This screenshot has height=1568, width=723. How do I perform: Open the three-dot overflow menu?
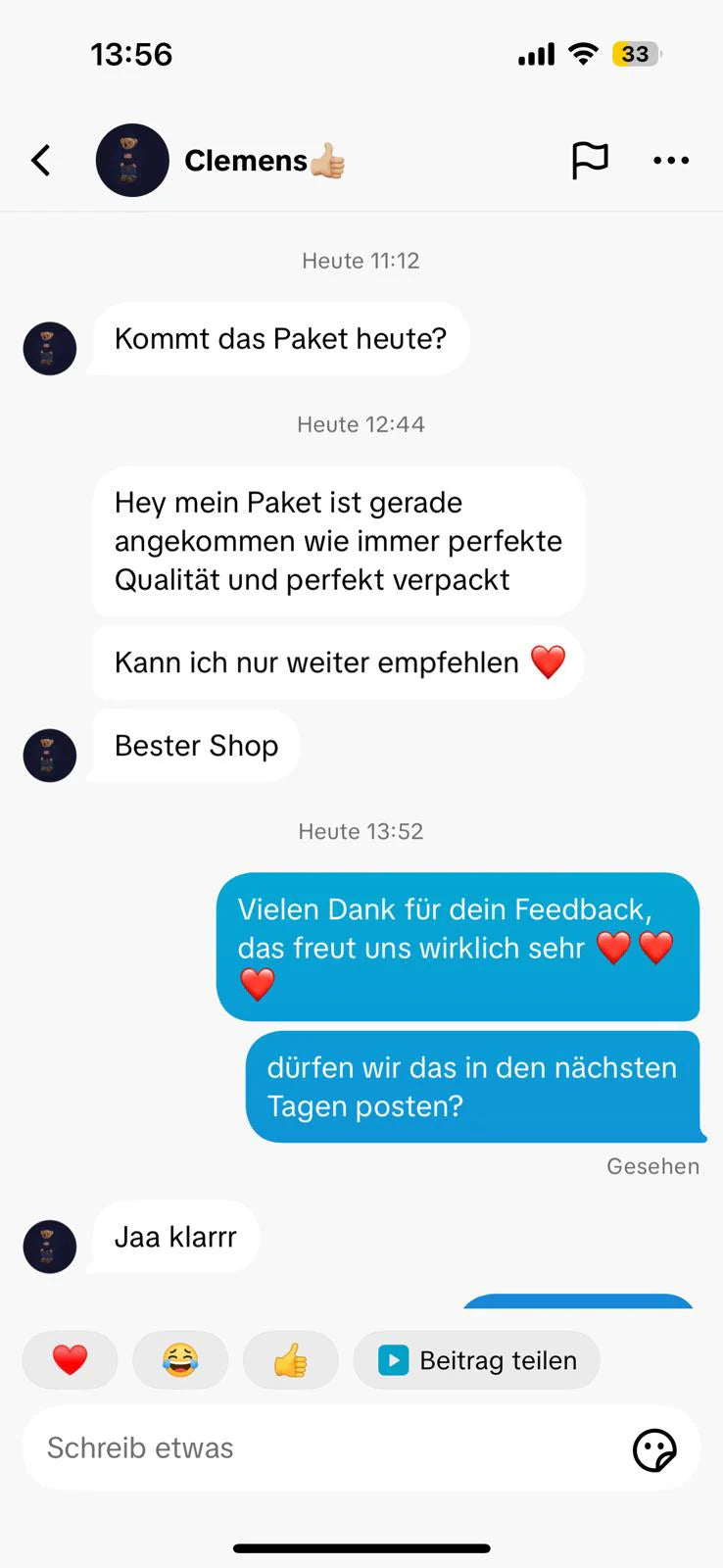click(671, 160)
